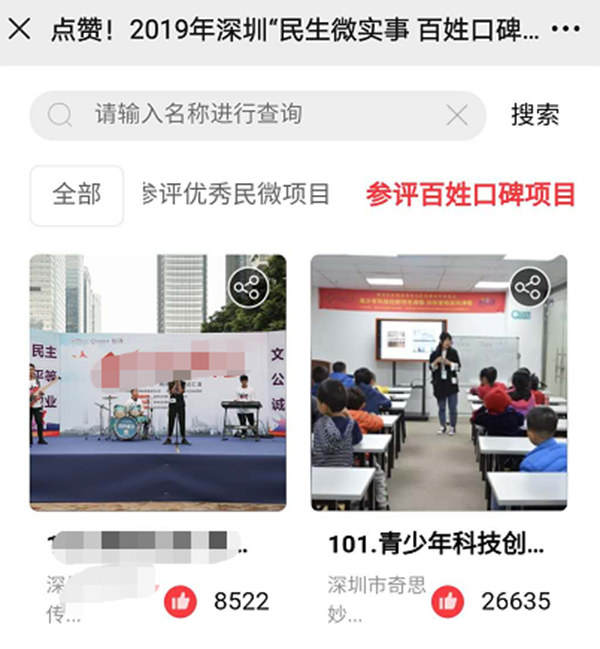This screenshot has width=600, height=649.
Task: Select the 全部 tab
Action: coord(77,195)
